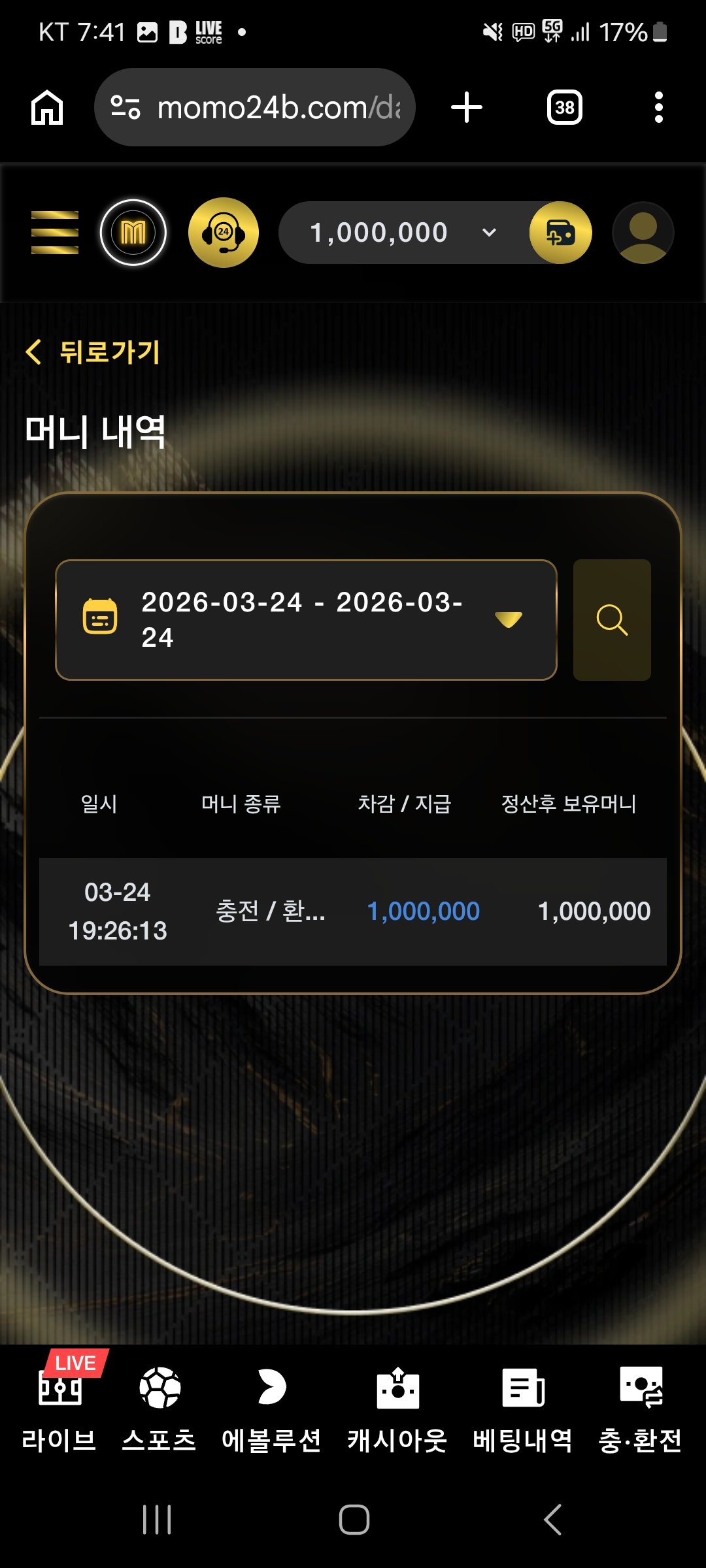Tap the gold M logo button

pos(133,233)
